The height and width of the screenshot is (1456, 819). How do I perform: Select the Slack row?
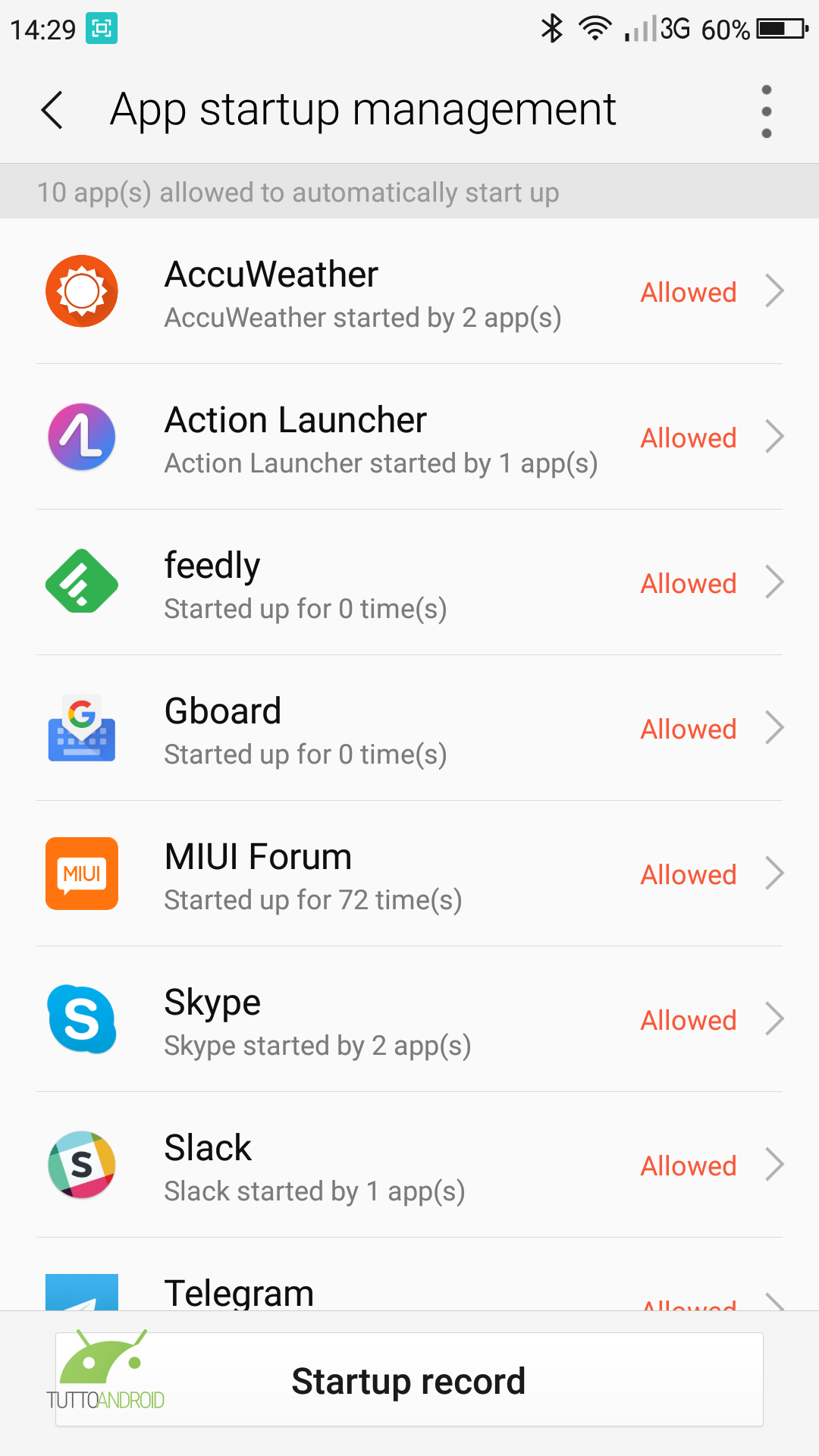pos(409,1165)
